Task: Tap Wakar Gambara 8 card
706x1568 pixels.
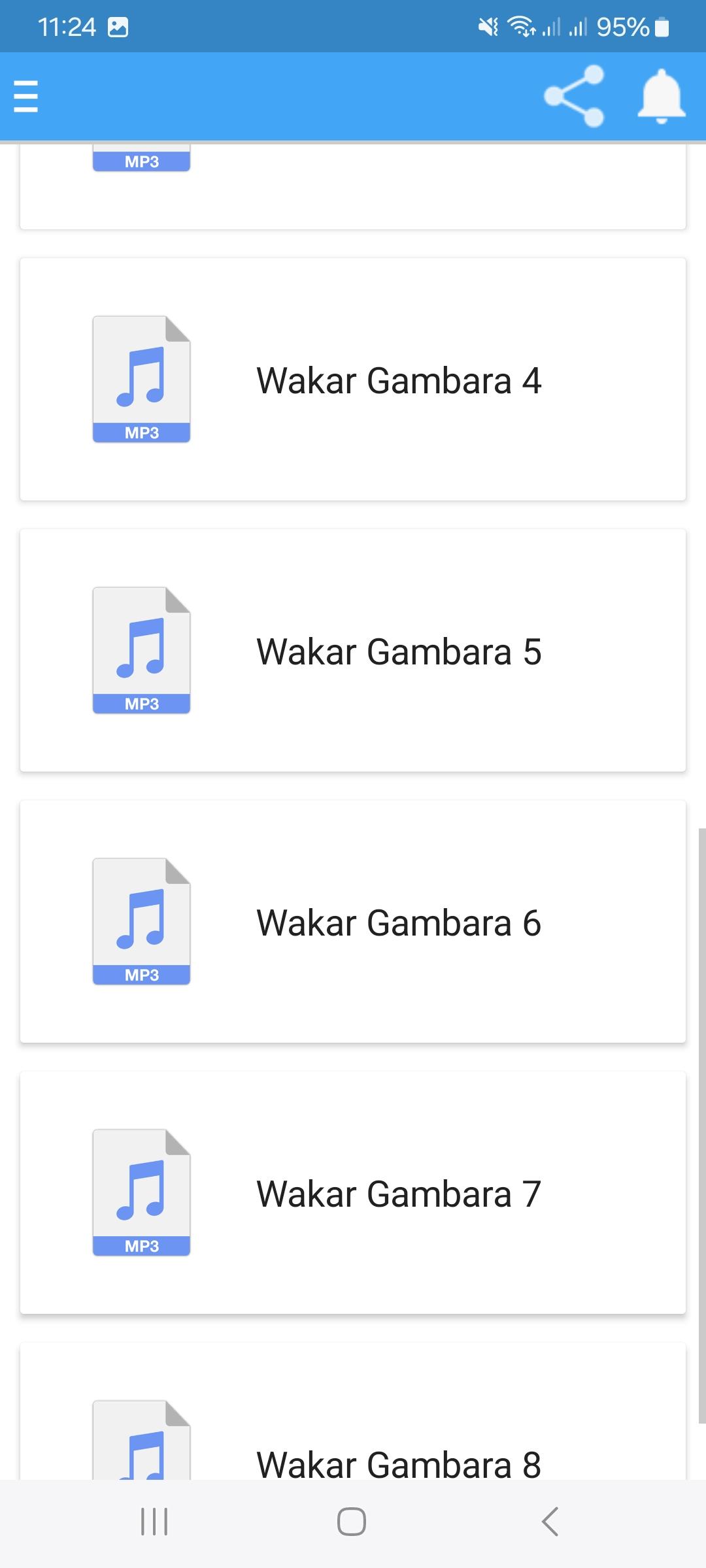Action: (353, 1411)
